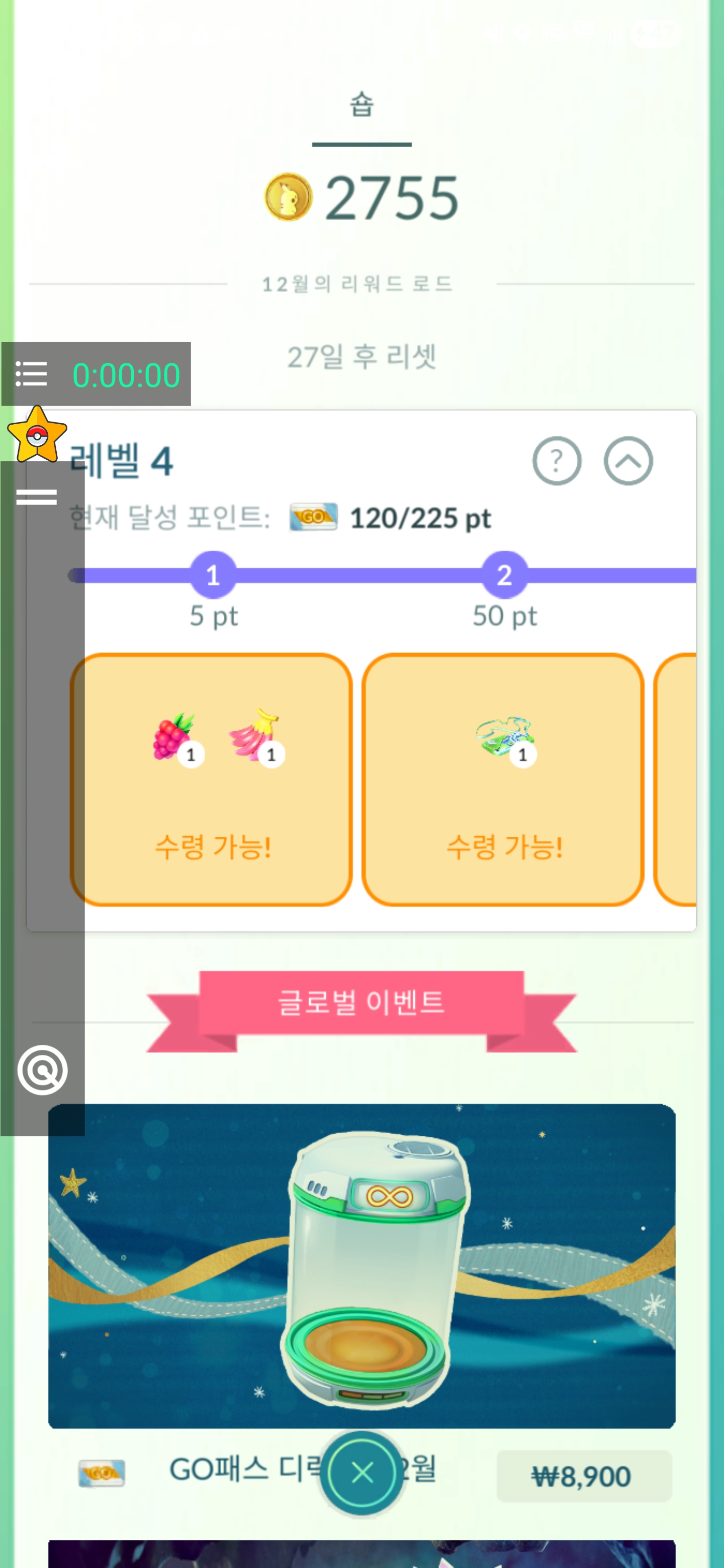Tap the overlay target circle icon
This screenshot has height=1568, width=724.
[42, 1070]
